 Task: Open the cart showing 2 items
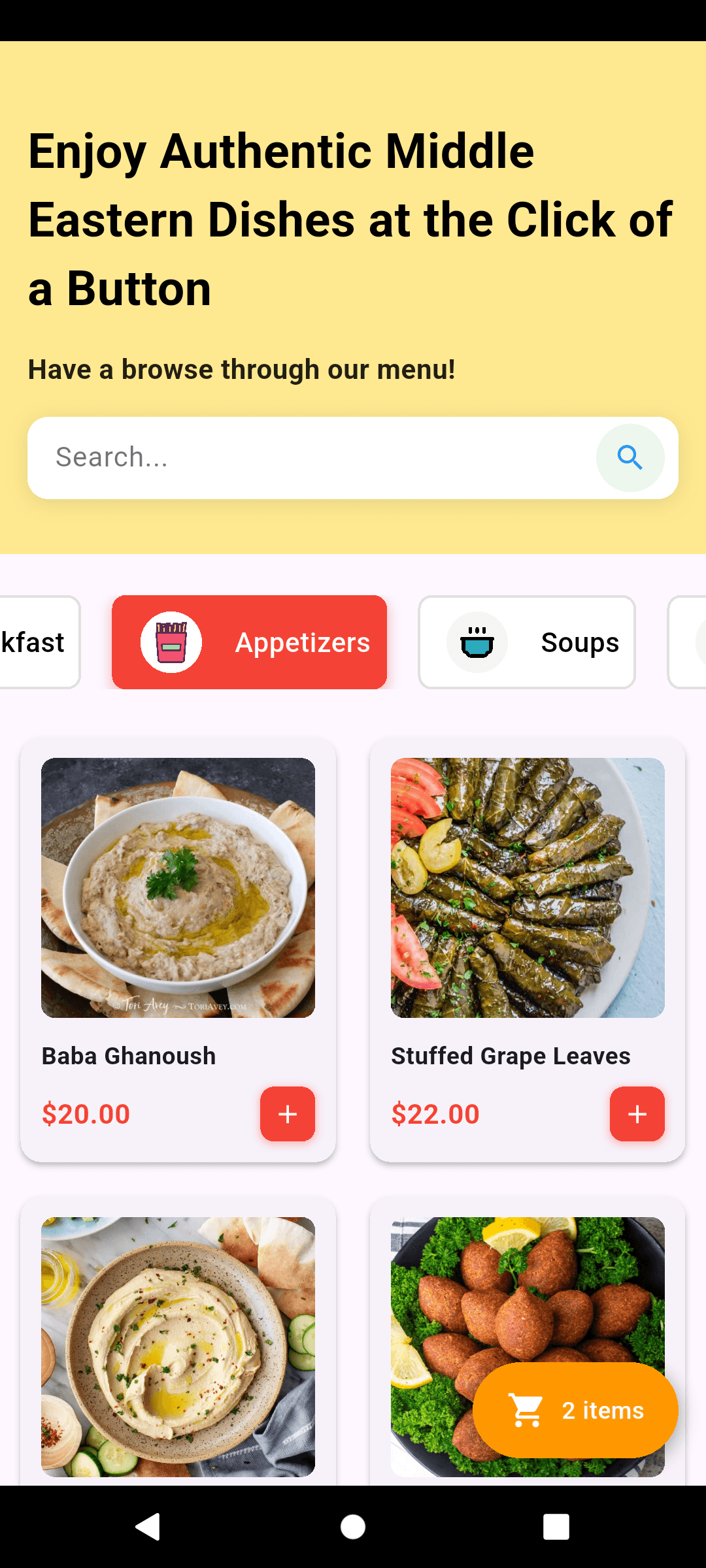576,1411
